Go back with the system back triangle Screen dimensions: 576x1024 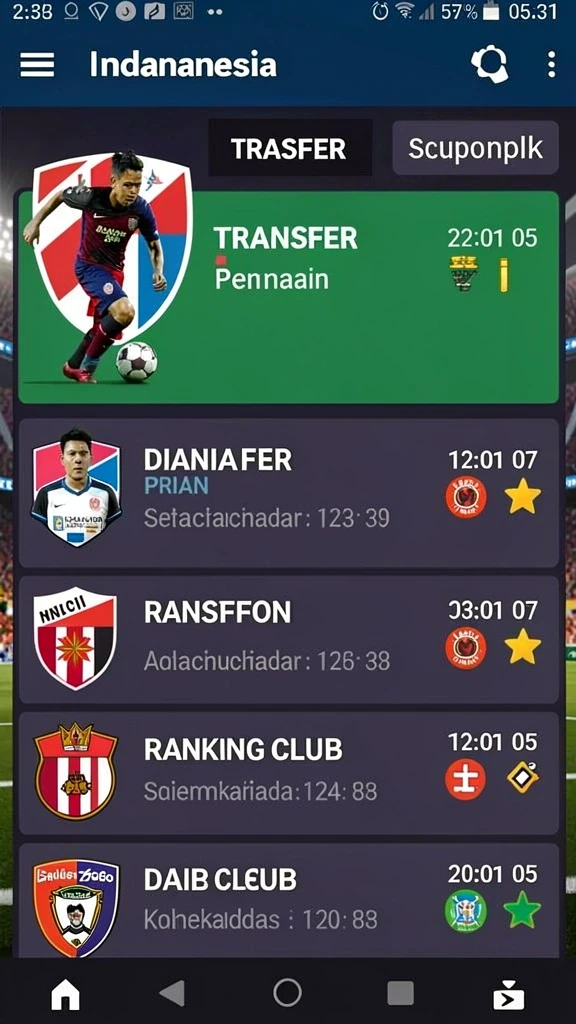(x=172, y=993)
